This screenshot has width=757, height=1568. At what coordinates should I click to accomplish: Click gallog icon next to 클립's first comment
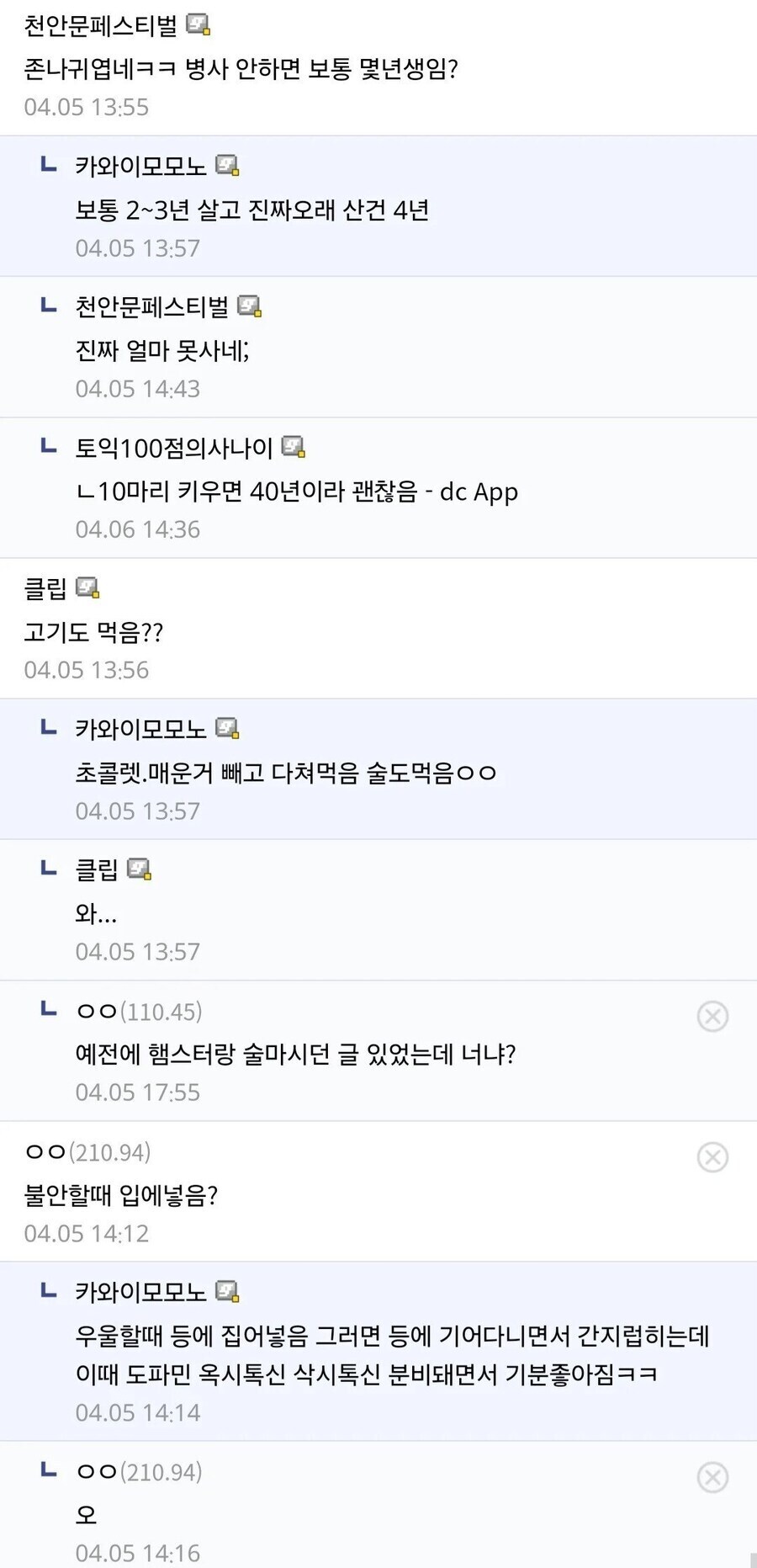coord(88,589)
